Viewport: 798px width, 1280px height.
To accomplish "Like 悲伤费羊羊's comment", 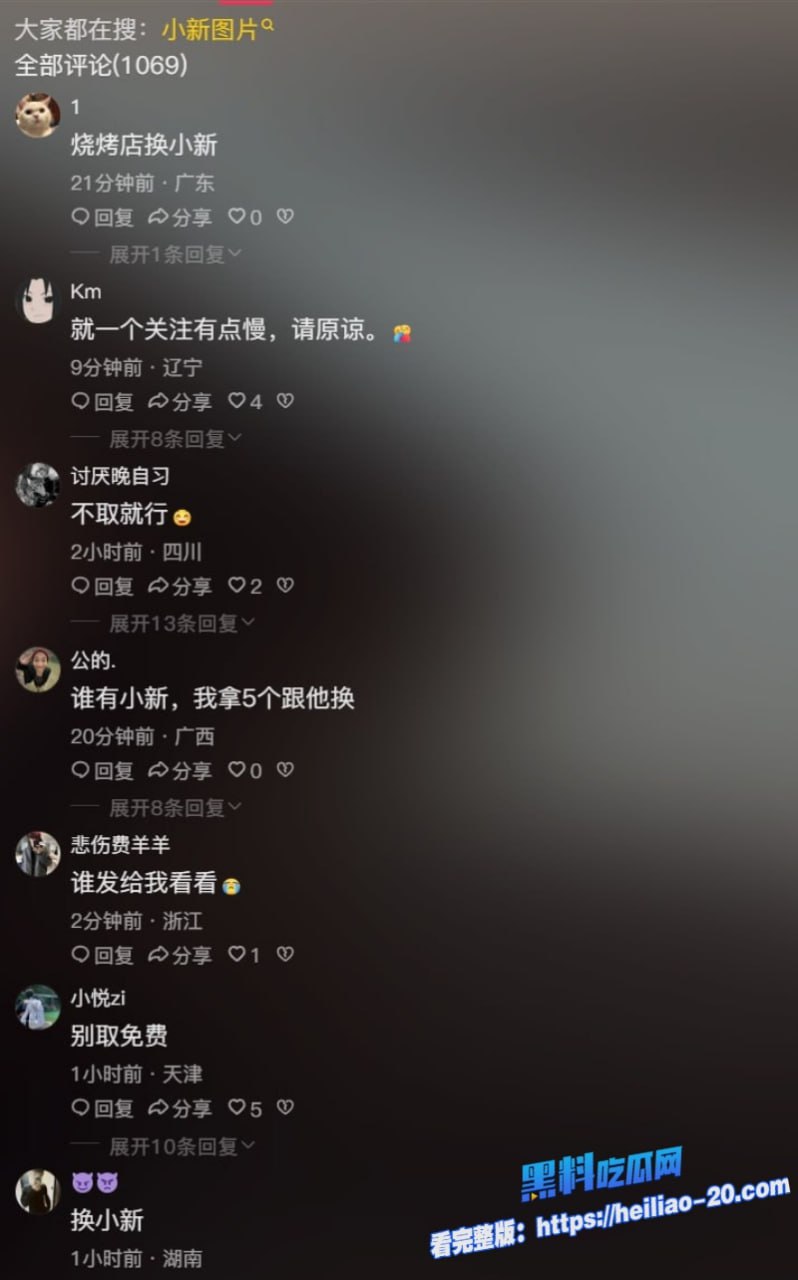I will [244, 955].
